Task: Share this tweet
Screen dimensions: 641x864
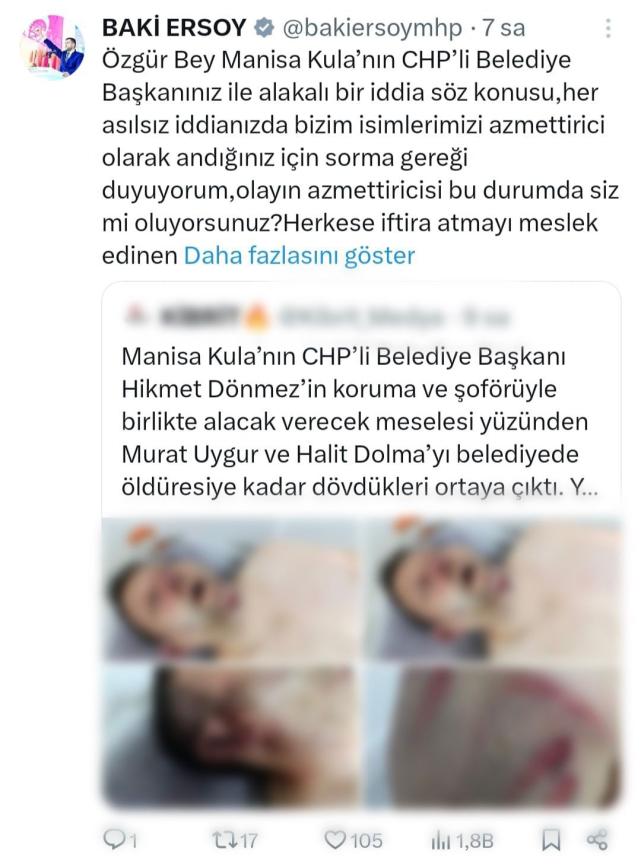Action: (x=596, y=839)
